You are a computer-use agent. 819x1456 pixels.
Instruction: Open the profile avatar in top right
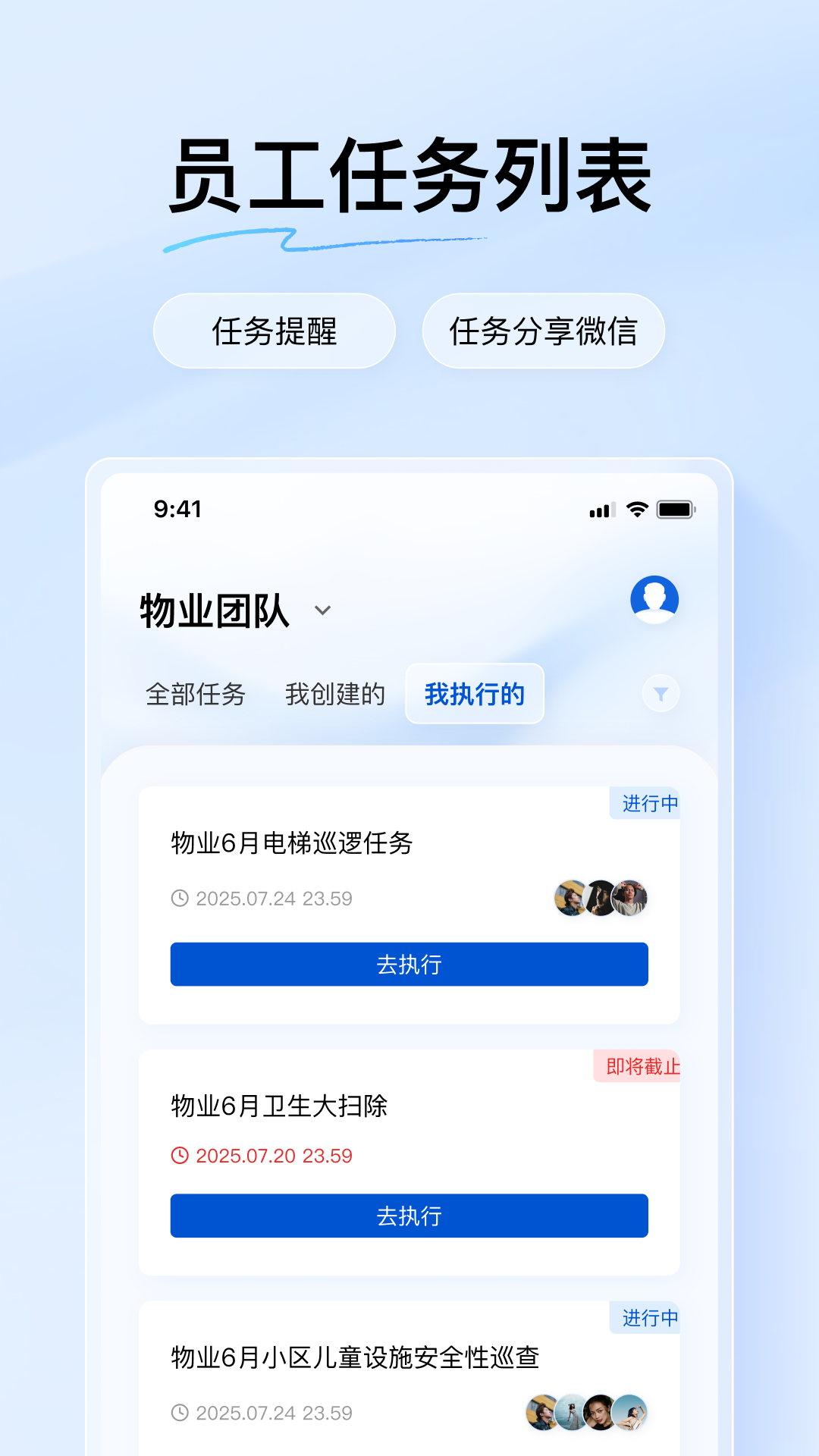coord(654,599)
